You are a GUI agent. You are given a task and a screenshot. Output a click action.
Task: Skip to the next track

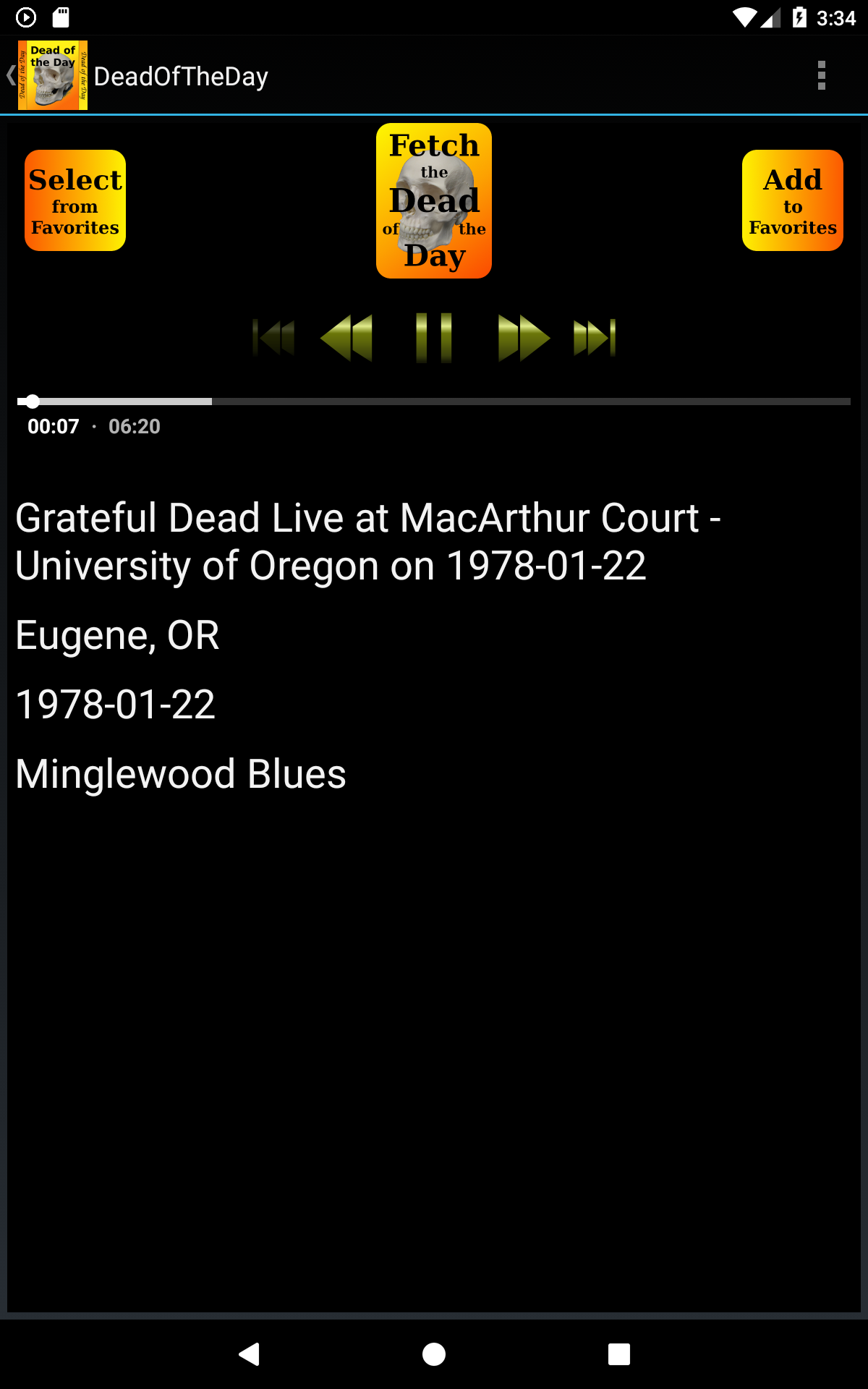pos(595,338)
